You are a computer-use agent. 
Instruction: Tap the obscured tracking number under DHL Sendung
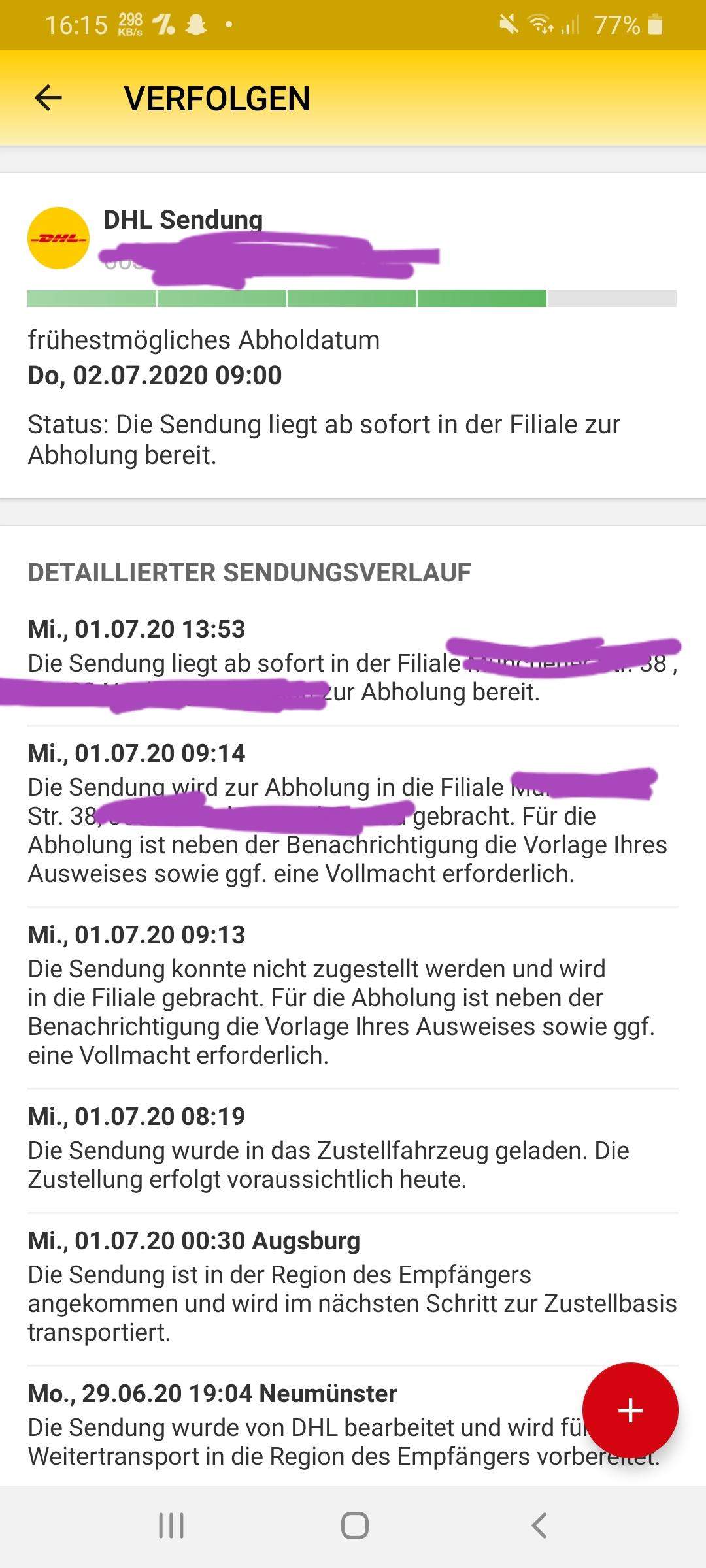[x=261, y=261]
